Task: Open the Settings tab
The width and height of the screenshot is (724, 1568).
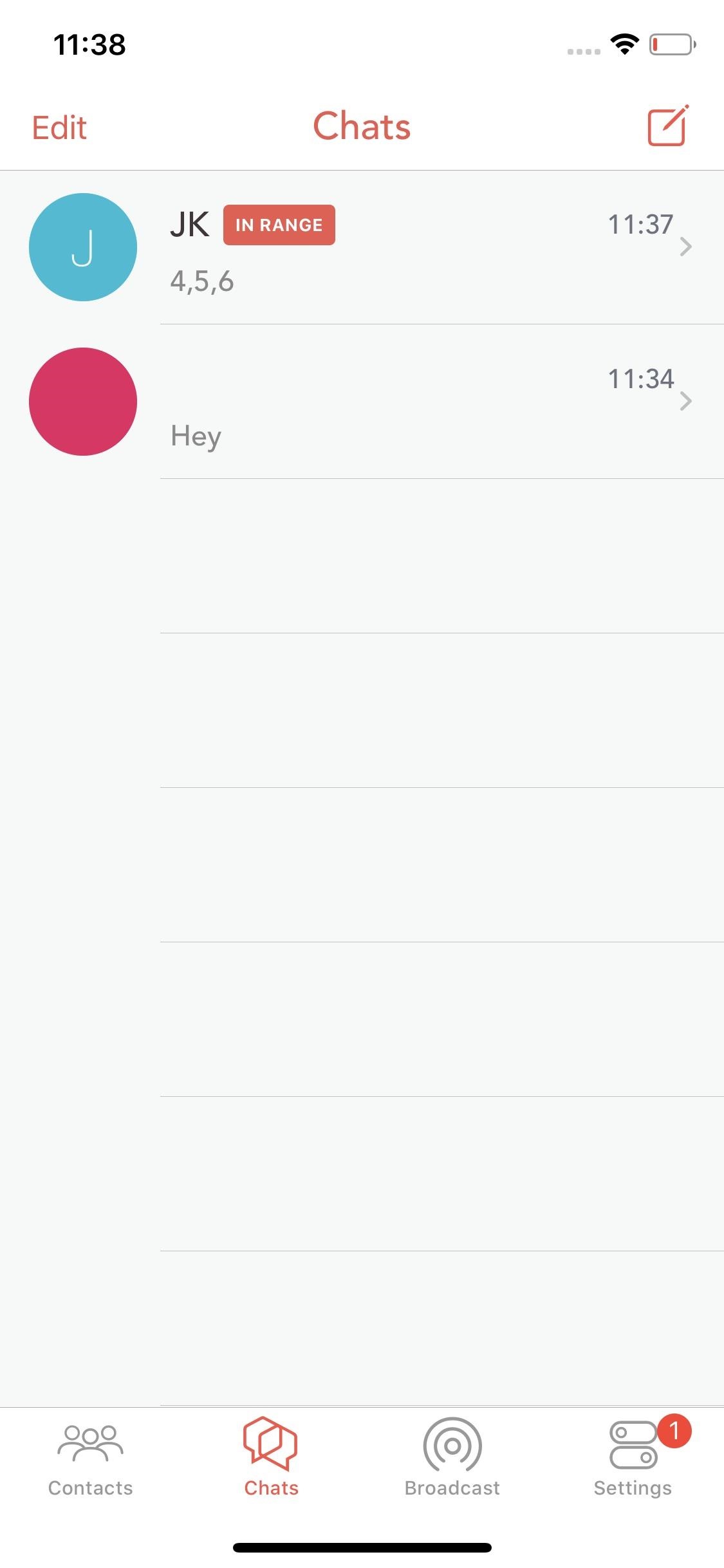Action: click(633, 1459)
